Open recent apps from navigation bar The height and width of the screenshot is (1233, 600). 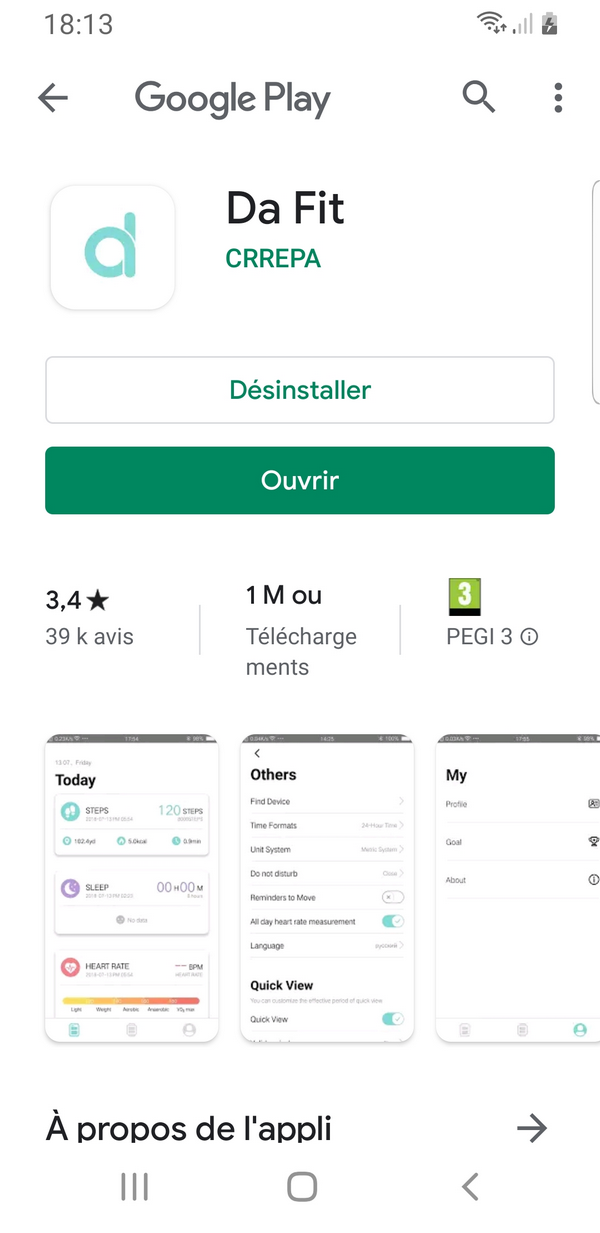134,1187
